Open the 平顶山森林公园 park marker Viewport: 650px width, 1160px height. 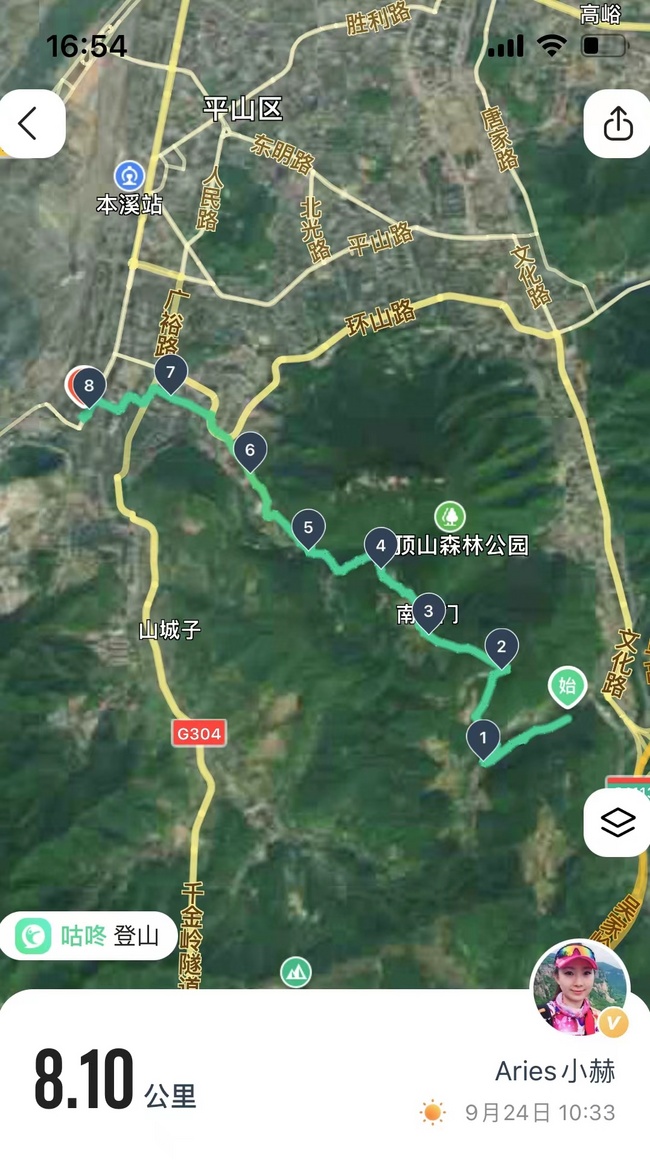point(450,517)
